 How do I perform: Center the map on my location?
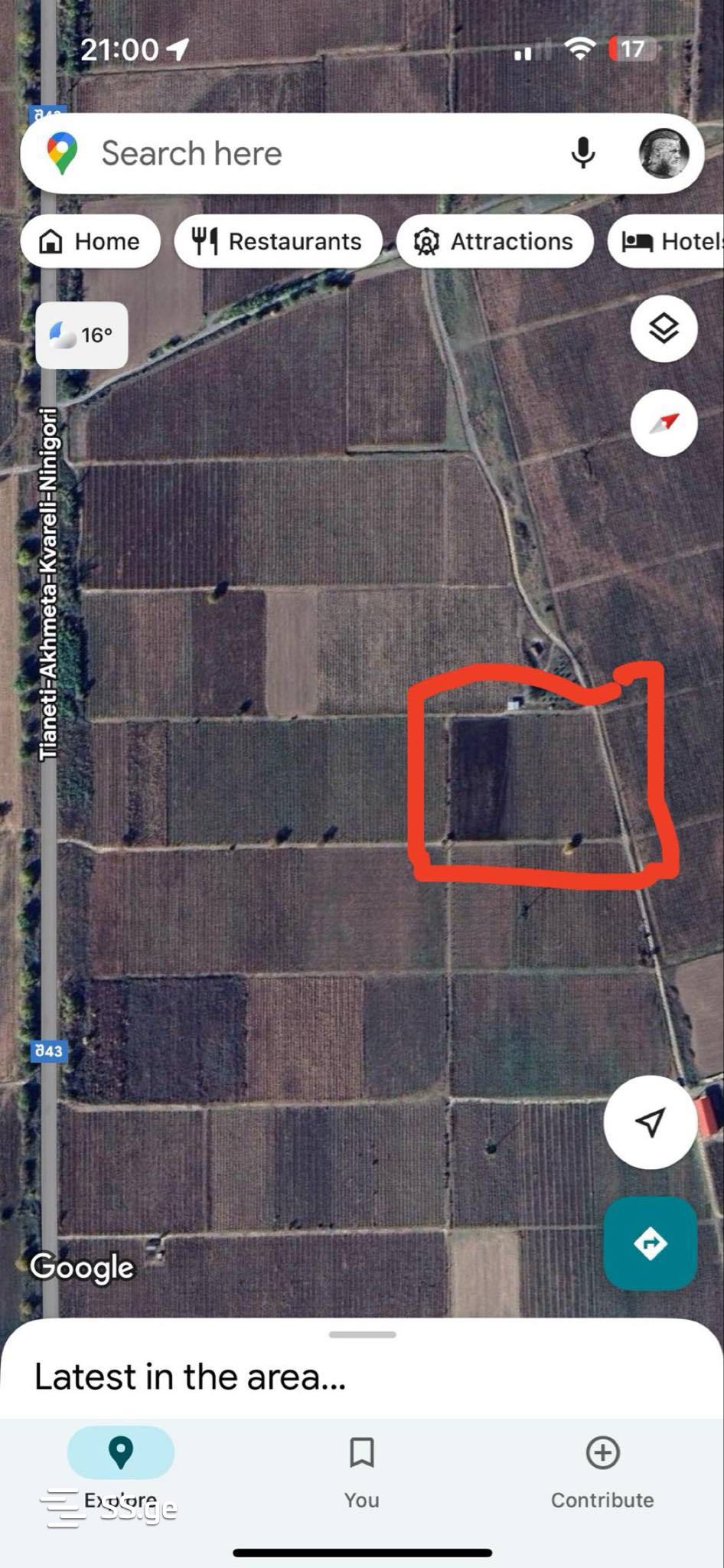point(650,1122)
